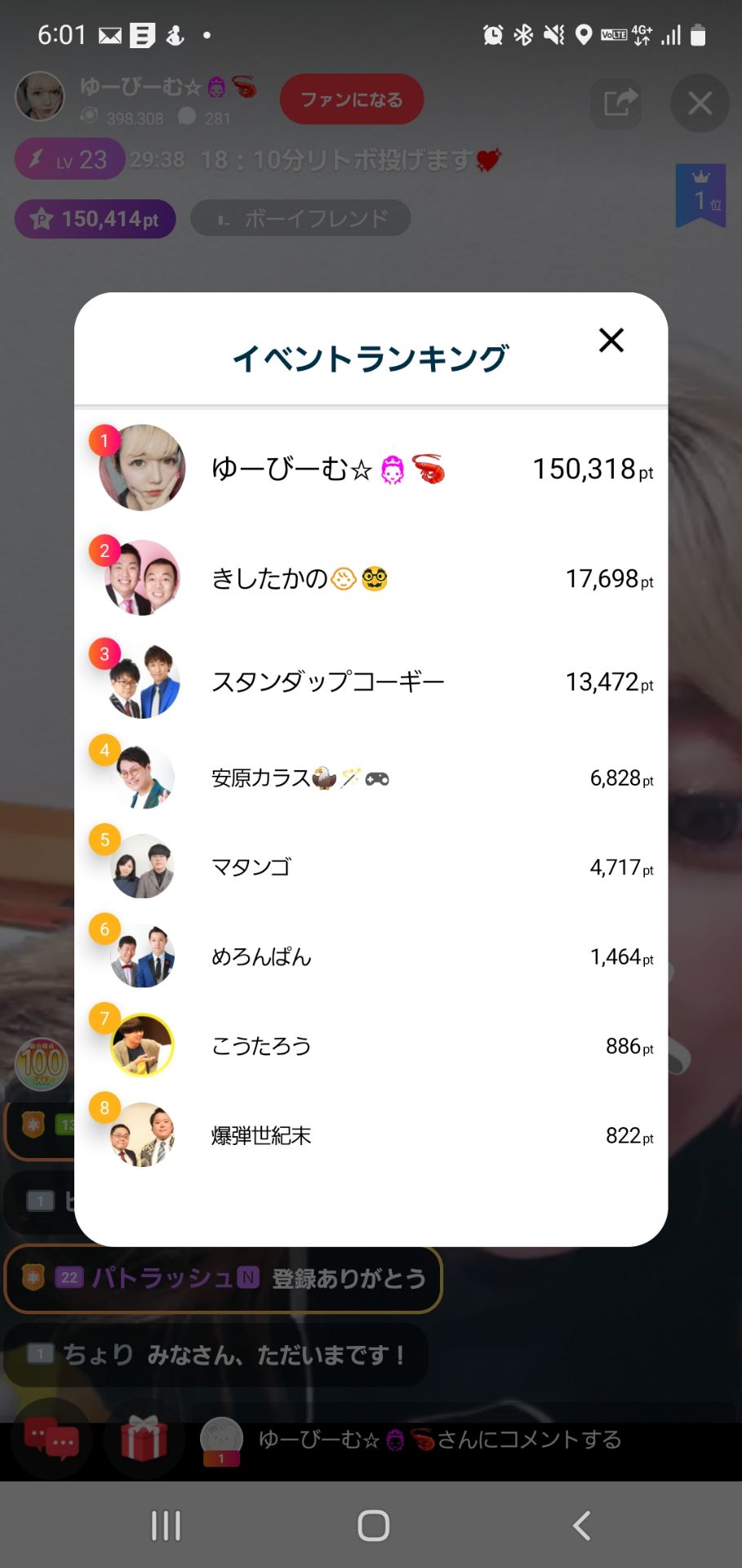Open the ボーイフレンド event page
The height and width of the screenshot is (1568, 742).
point(300,217)
